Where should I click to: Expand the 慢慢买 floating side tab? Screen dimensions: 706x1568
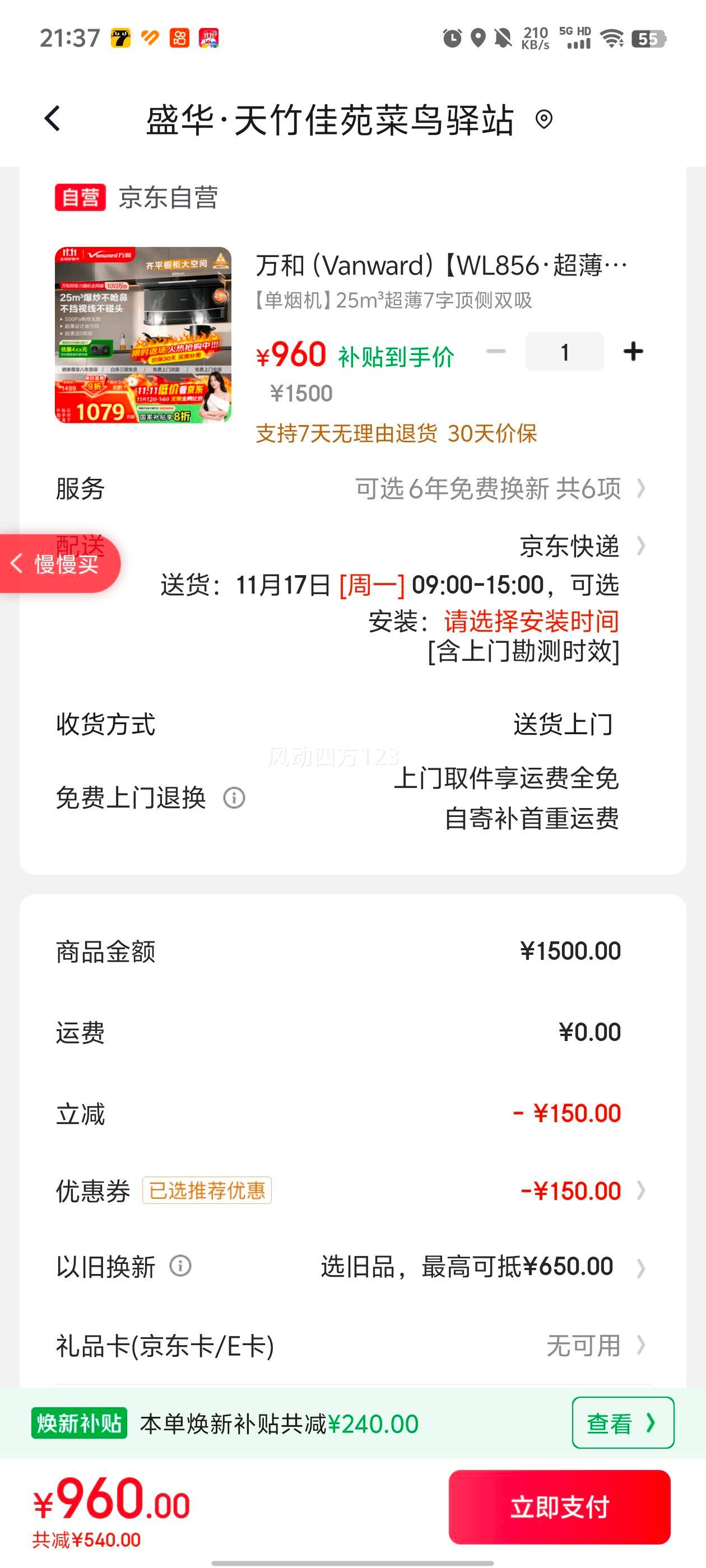pos(58,564)
